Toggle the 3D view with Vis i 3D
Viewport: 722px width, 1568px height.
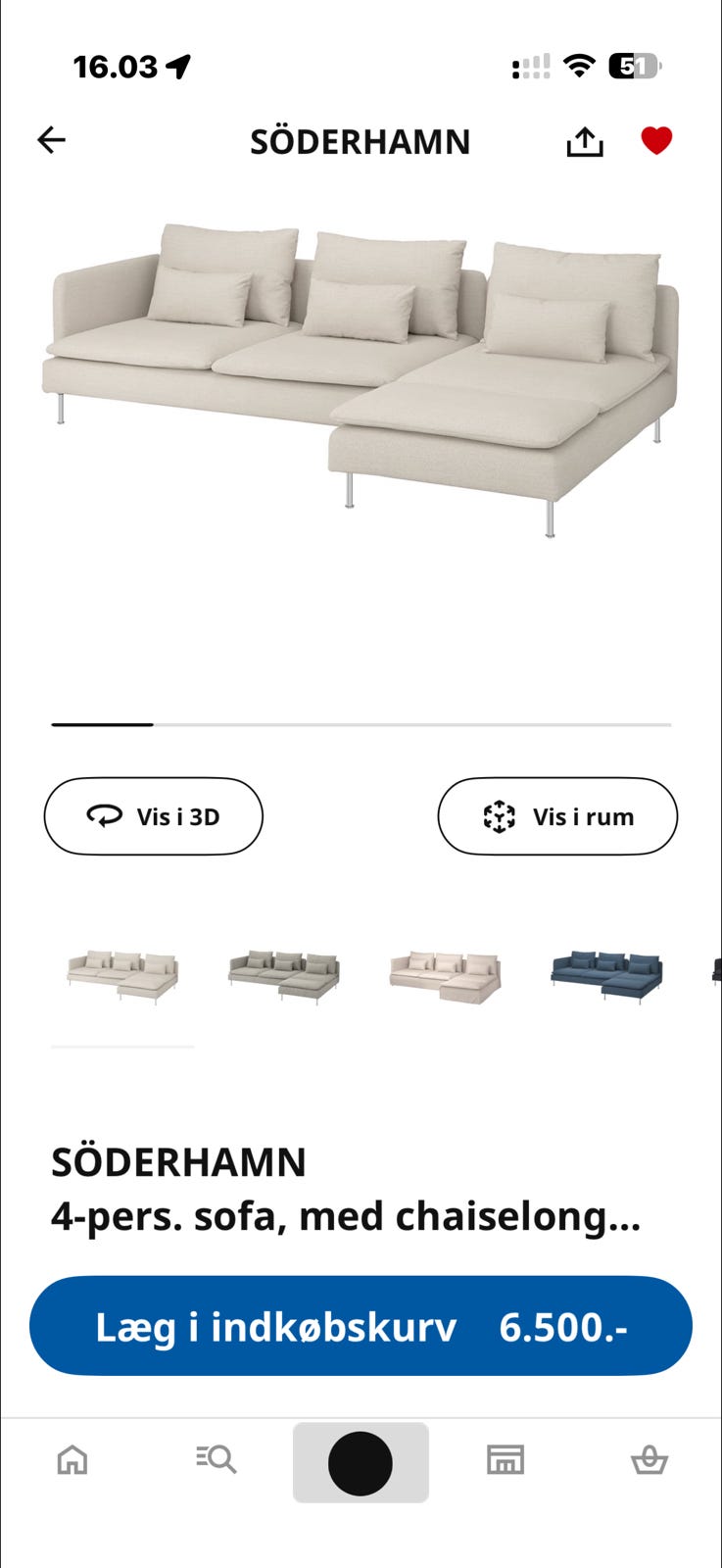153,815
